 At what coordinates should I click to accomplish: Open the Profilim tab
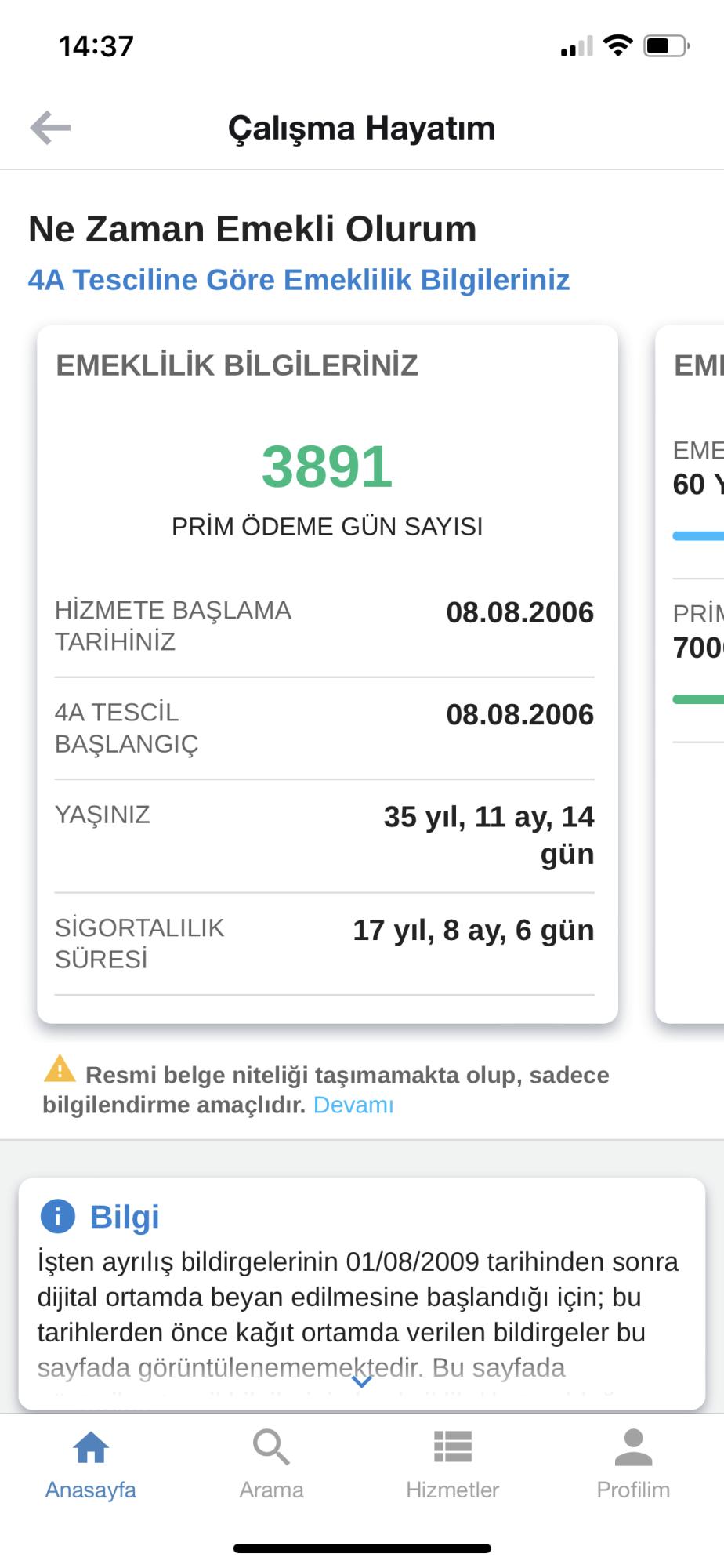pyautogui.click(x=633, y=1463)
